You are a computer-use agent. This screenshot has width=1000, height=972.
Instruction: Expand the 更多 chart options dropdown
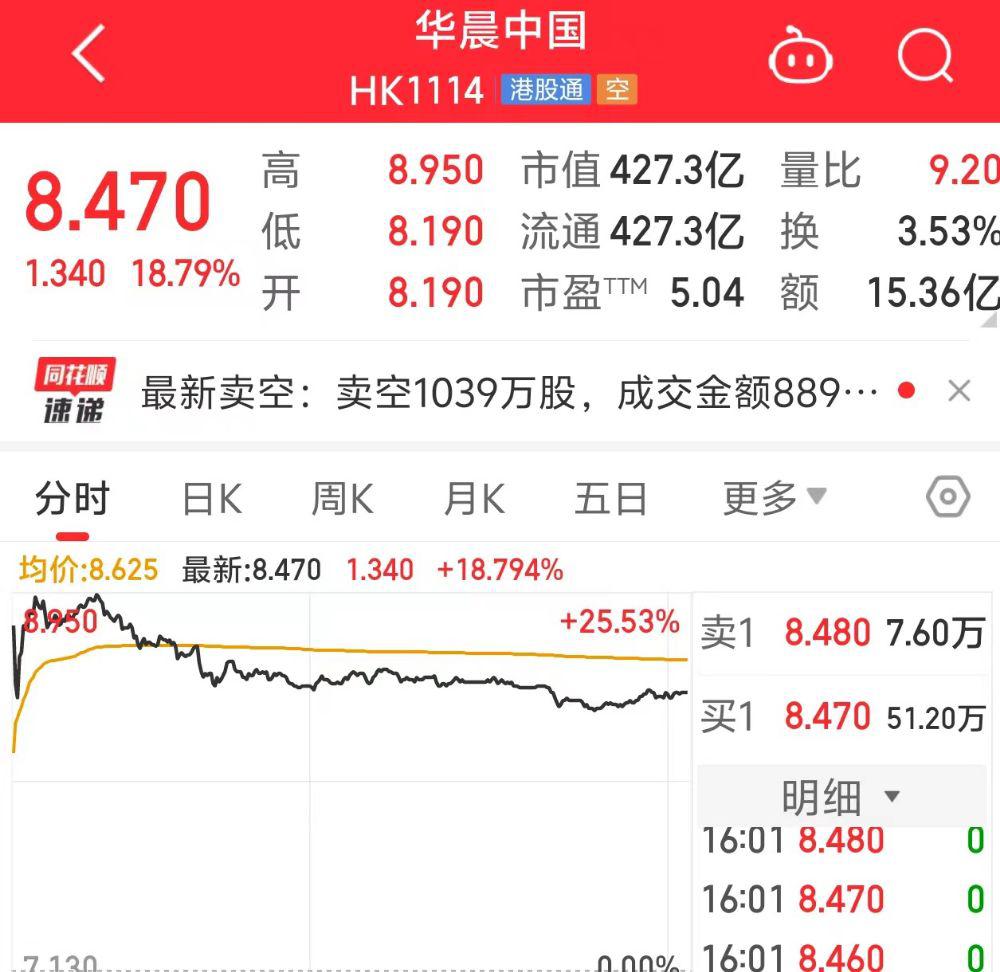[774, 497]
